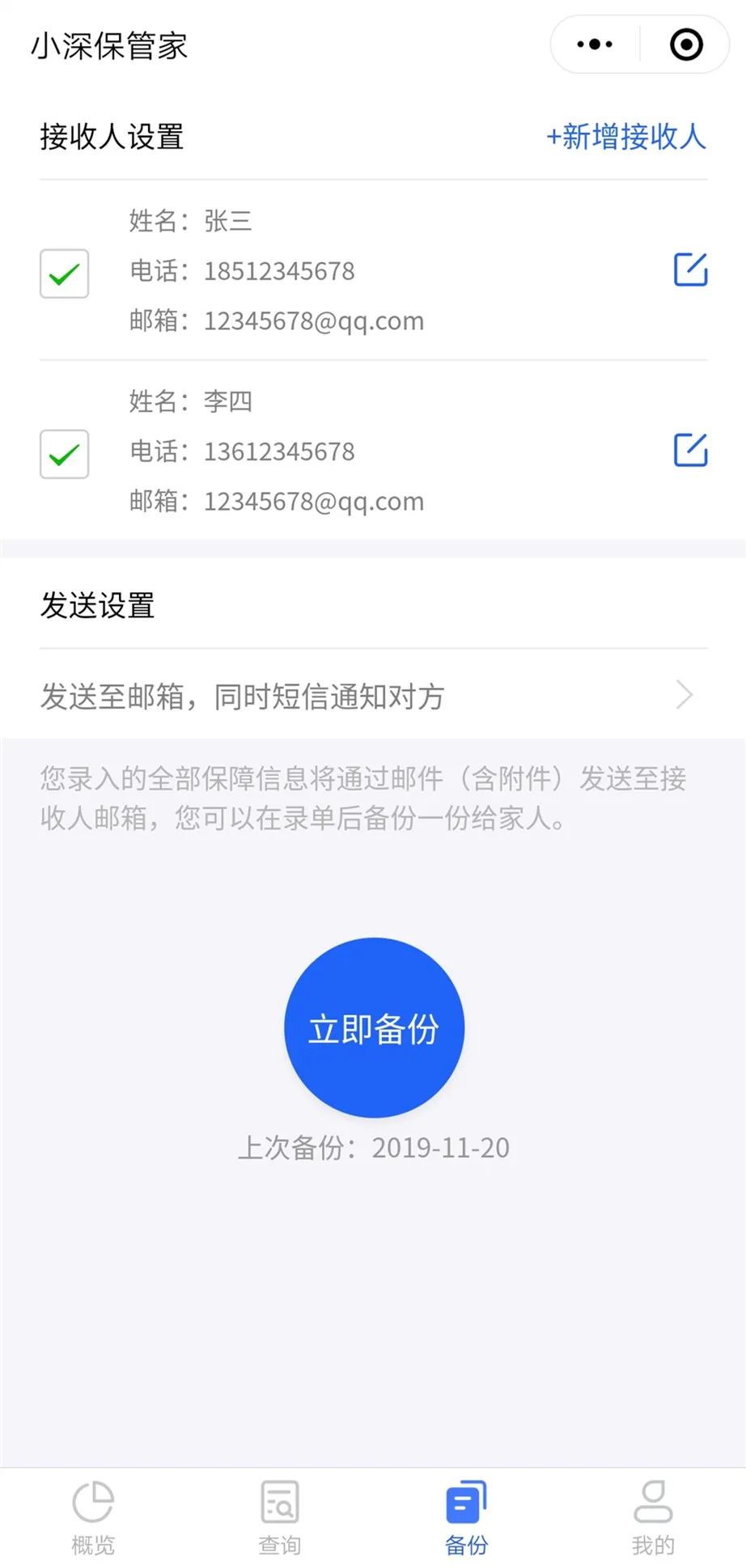Switch to the 查询 tab
Viewport: 746px width, 1568px height.
280,1519
